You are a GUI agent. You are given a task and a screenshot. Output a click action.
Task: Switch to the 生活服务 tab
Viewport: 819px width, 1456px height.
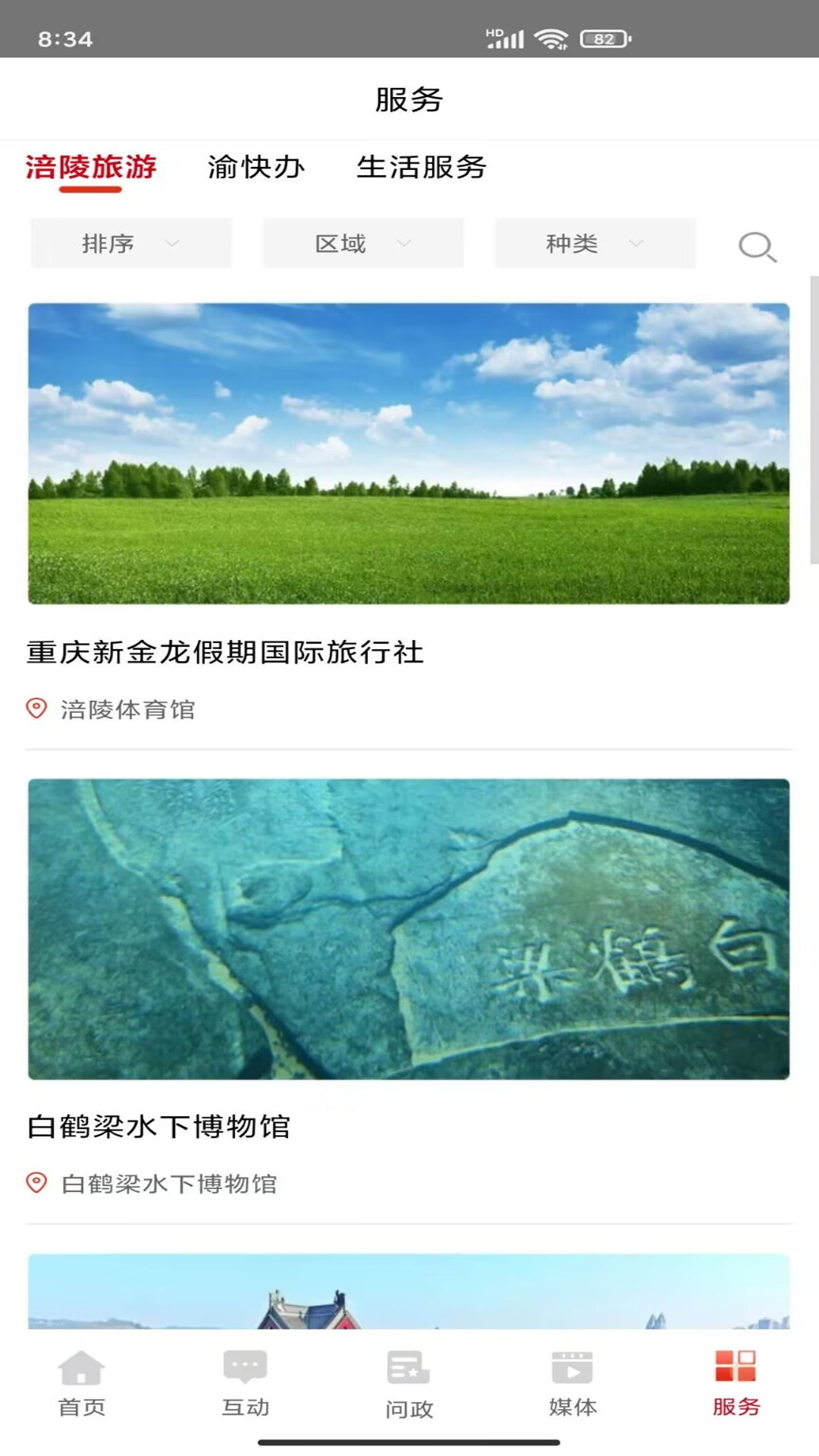tap(422, 168)
